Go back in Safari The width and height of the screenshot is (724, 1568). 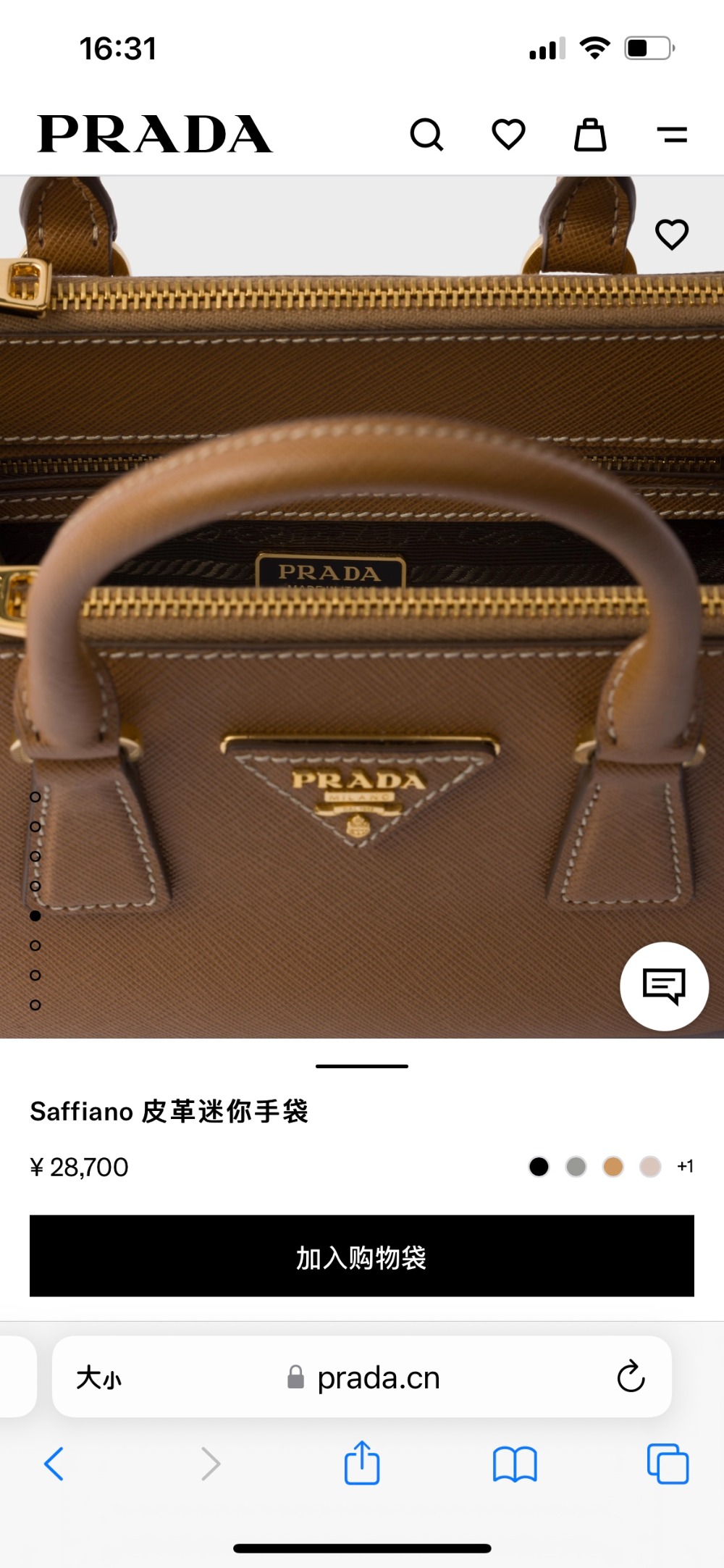[x=54, y=1464]
